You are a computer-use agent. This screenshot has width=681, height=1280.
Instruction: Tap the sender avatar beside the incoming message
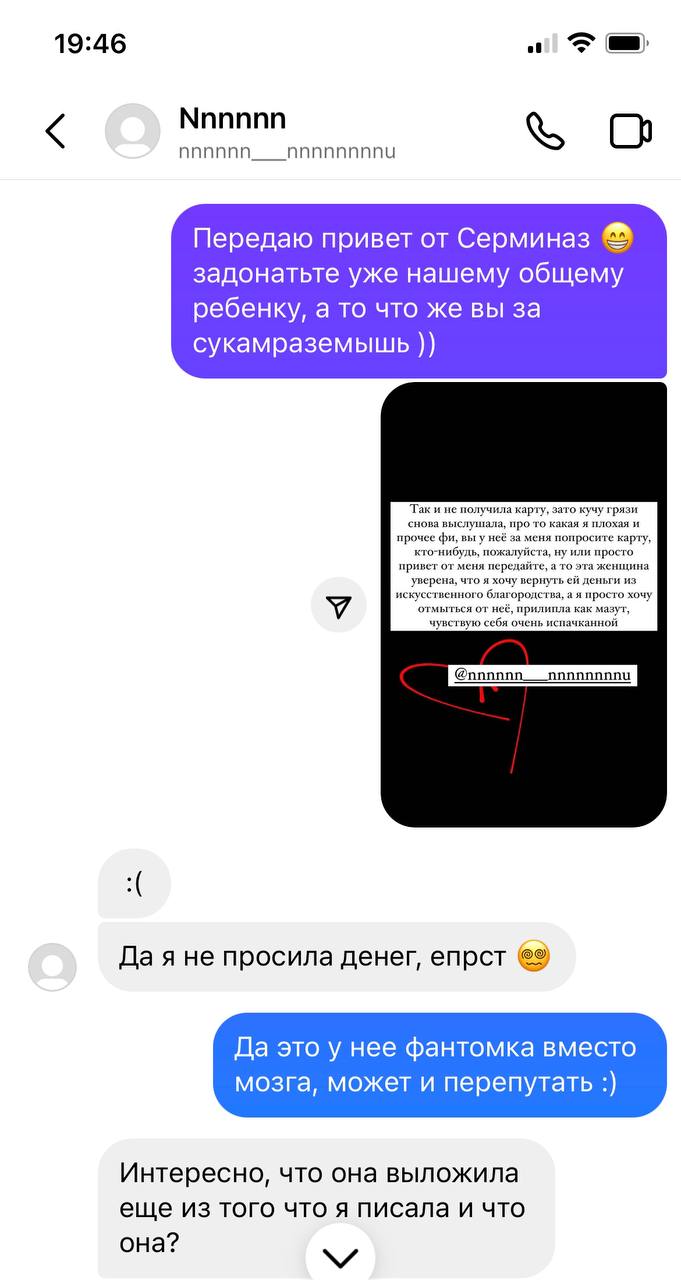coord(52,967)
